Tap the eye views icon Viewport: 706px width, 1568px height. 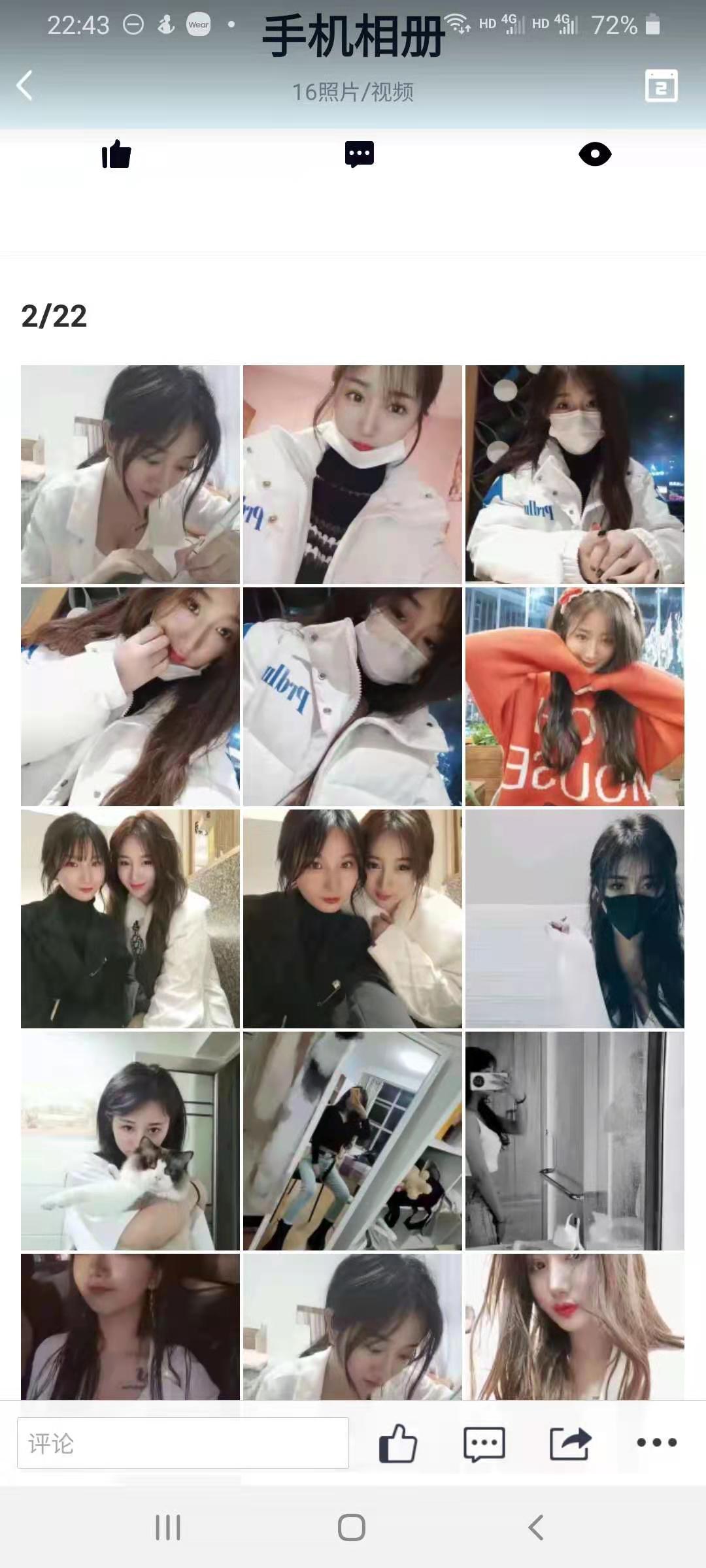595,154
